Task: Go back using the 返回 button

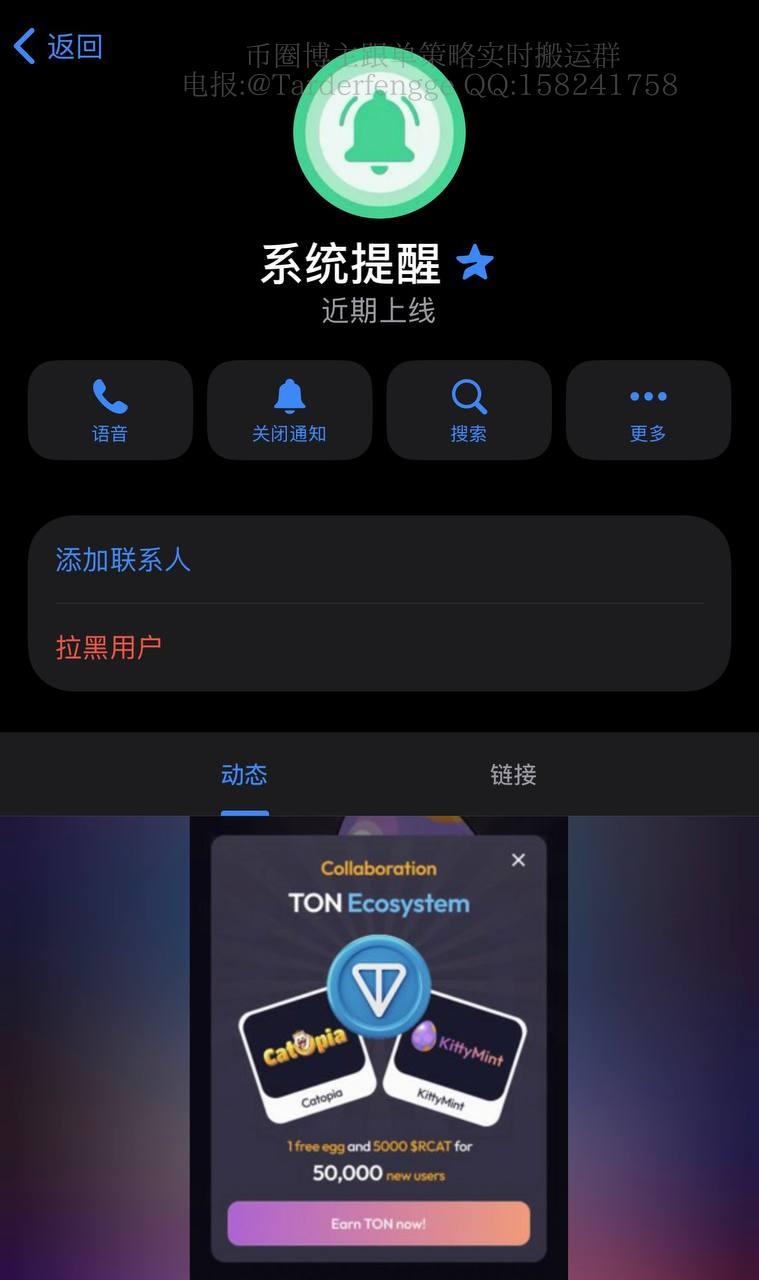Action: [58, 46]
